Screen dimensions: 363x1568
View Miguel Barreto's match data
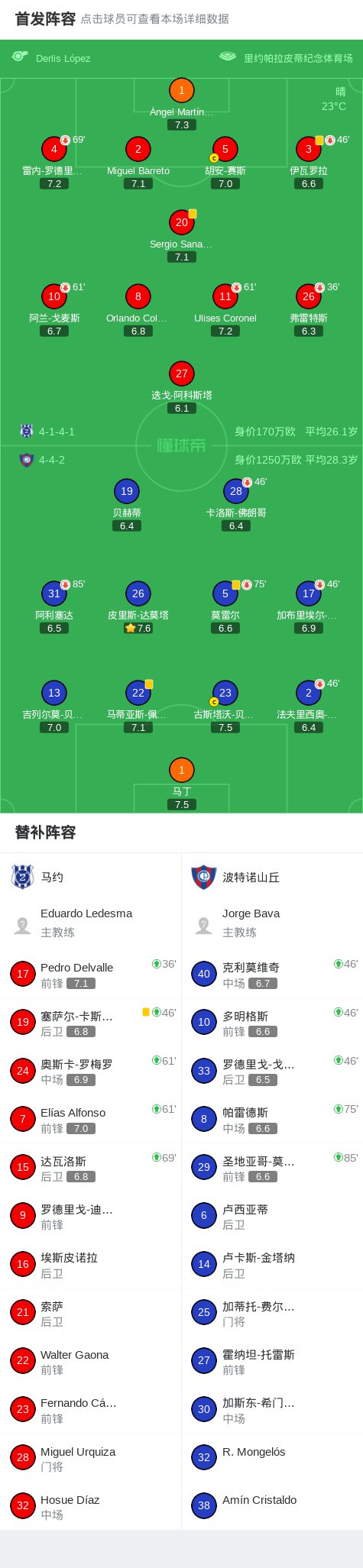[x=138, y=163]
